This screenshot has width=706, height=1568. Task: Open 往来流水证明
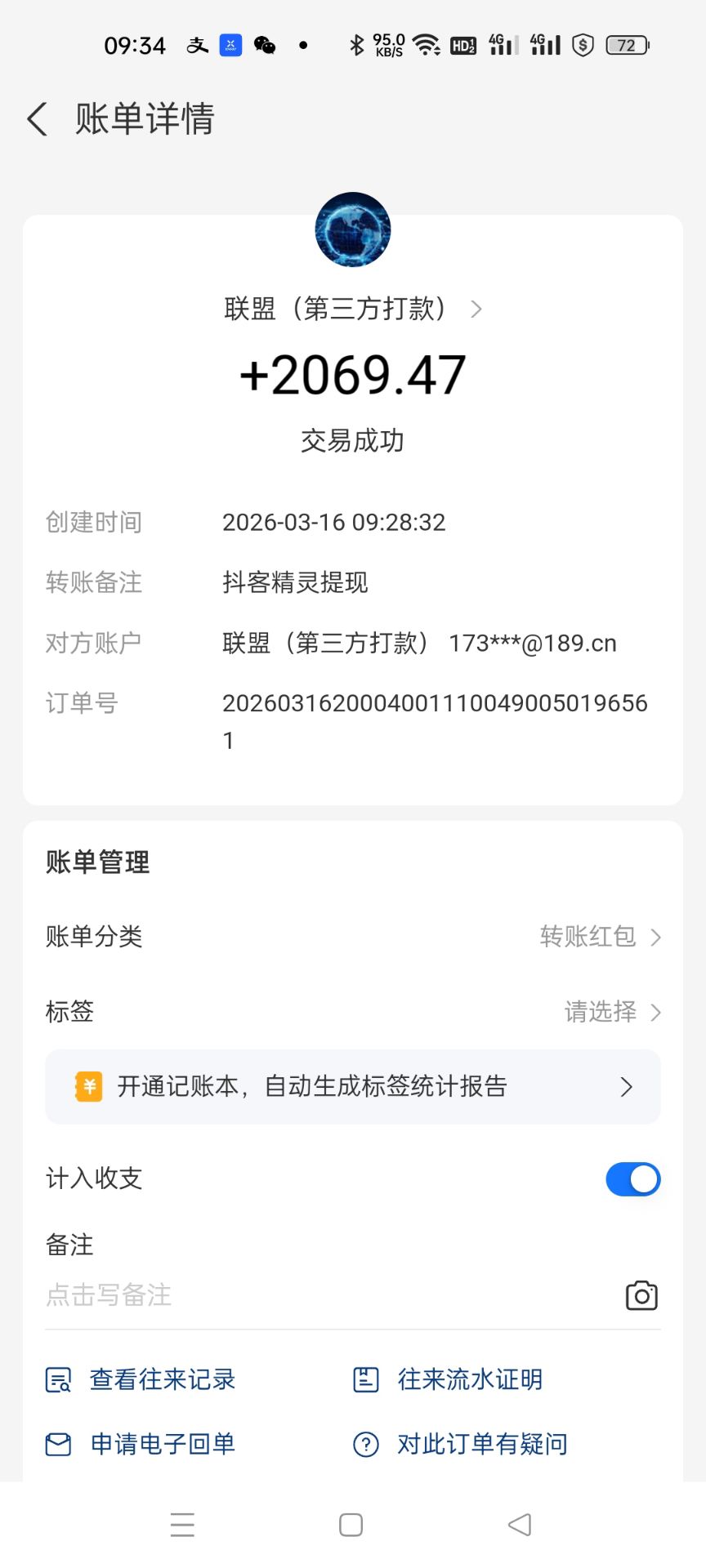(x=449, y=1379)
